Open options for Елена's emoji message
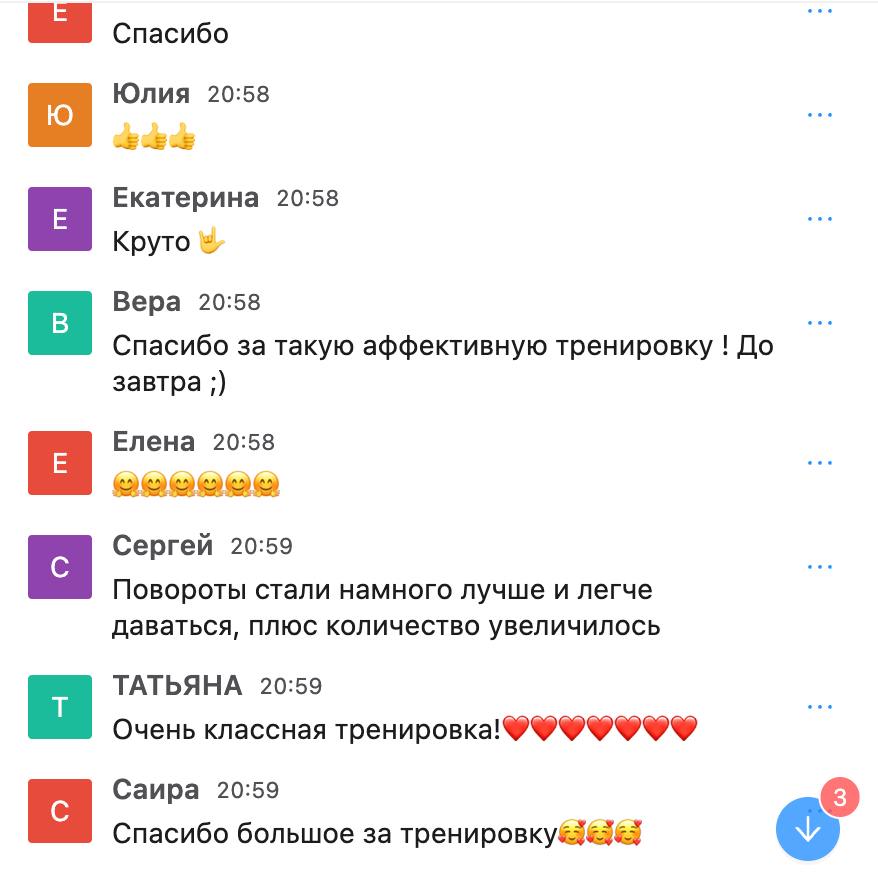The height and width of the screenshot is (876, 878). (820, 463)
